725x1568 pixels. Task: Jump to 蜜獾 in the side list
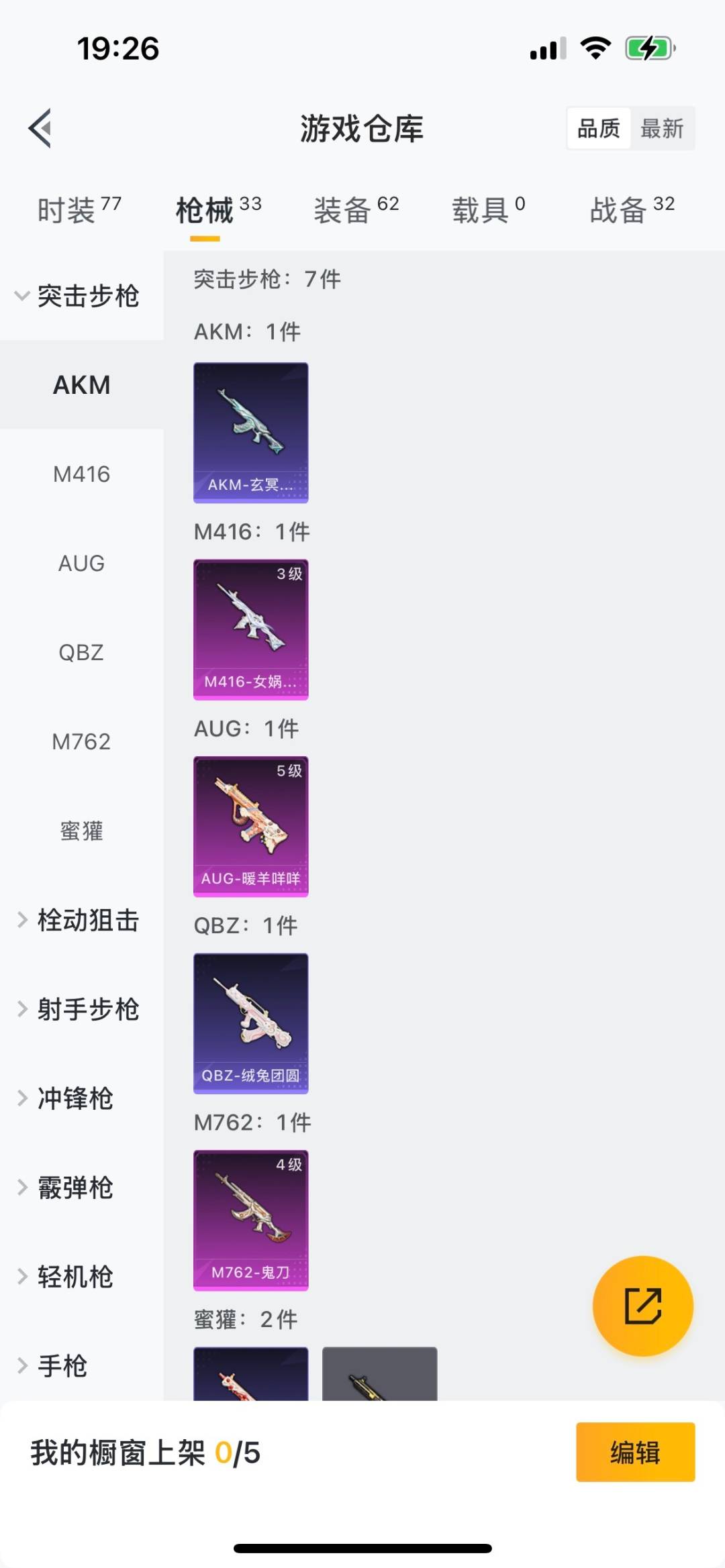81,831
